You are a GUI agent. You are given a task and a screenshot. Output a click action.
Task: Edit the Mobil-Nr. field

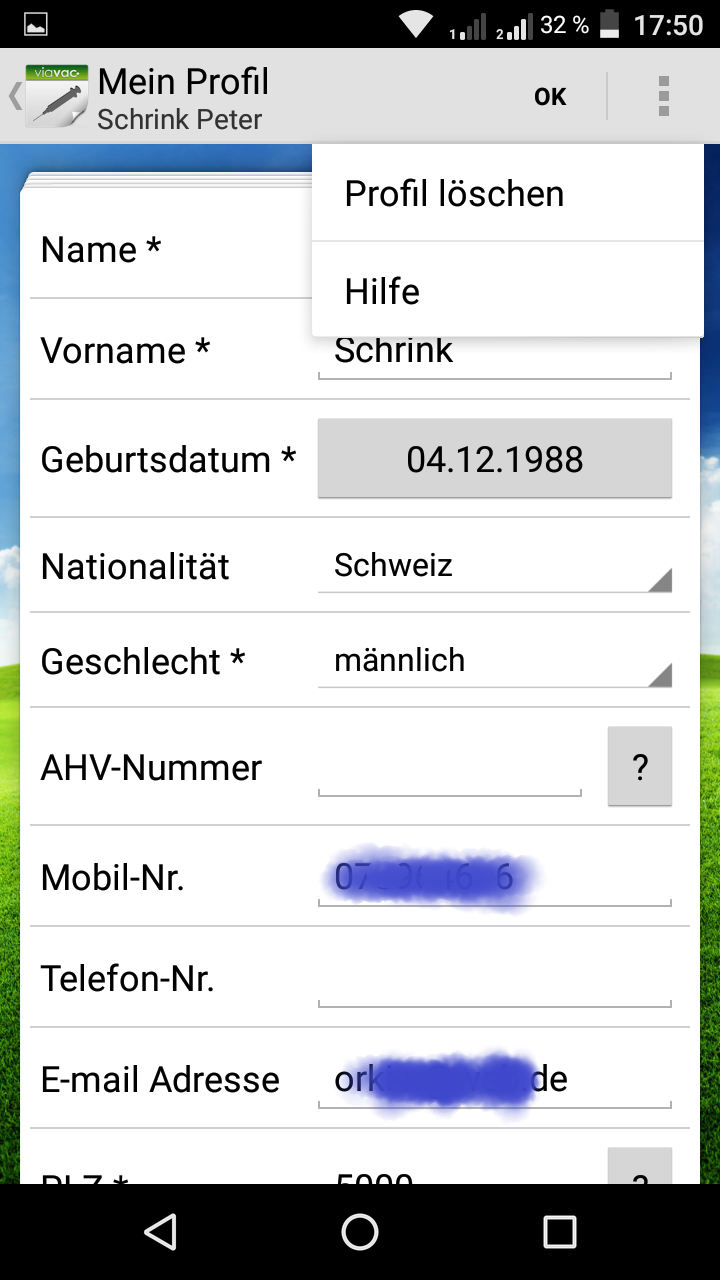[x=495, y=879]
